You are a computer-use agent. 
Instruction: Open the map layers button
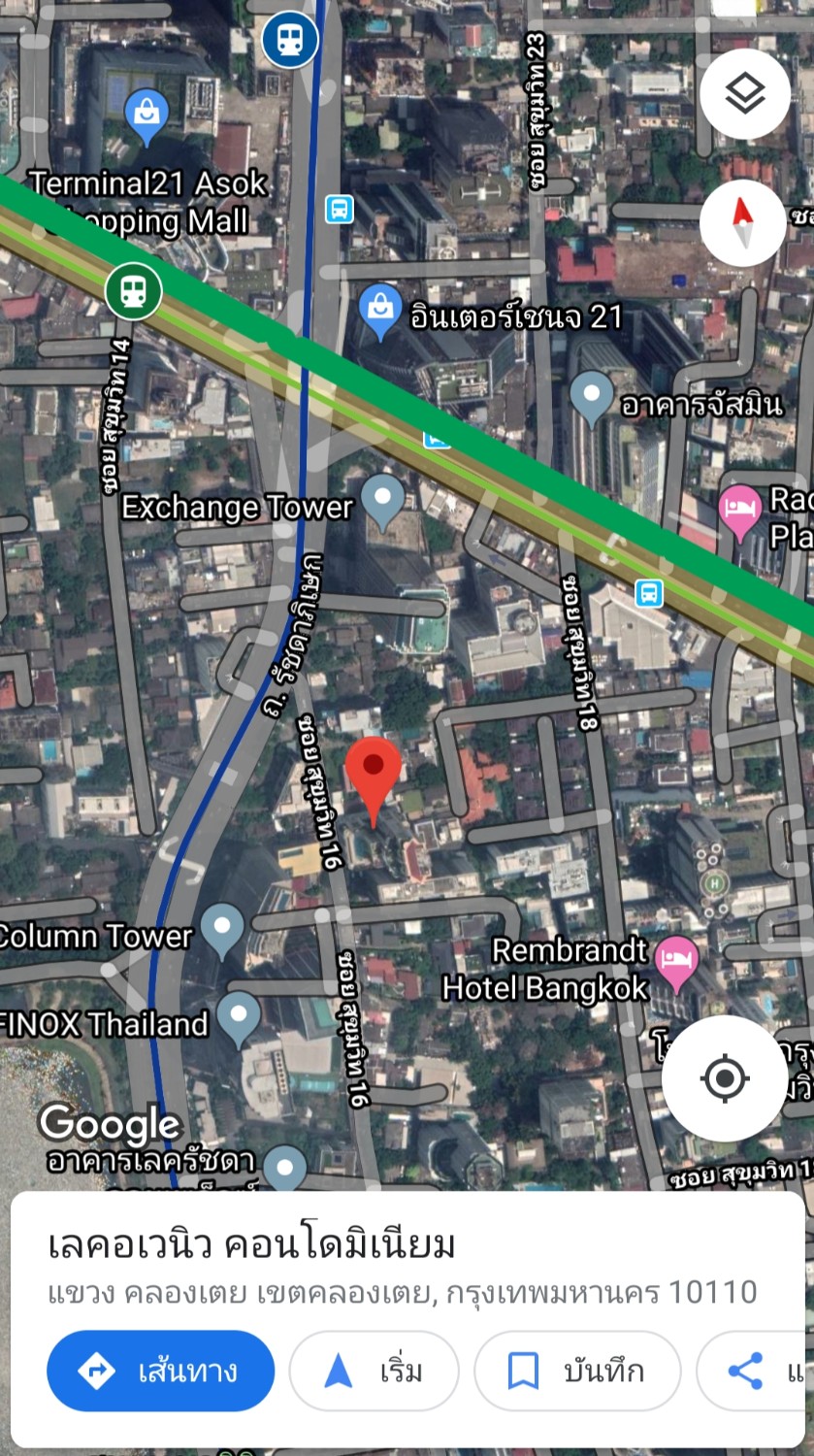pos(744,94)
